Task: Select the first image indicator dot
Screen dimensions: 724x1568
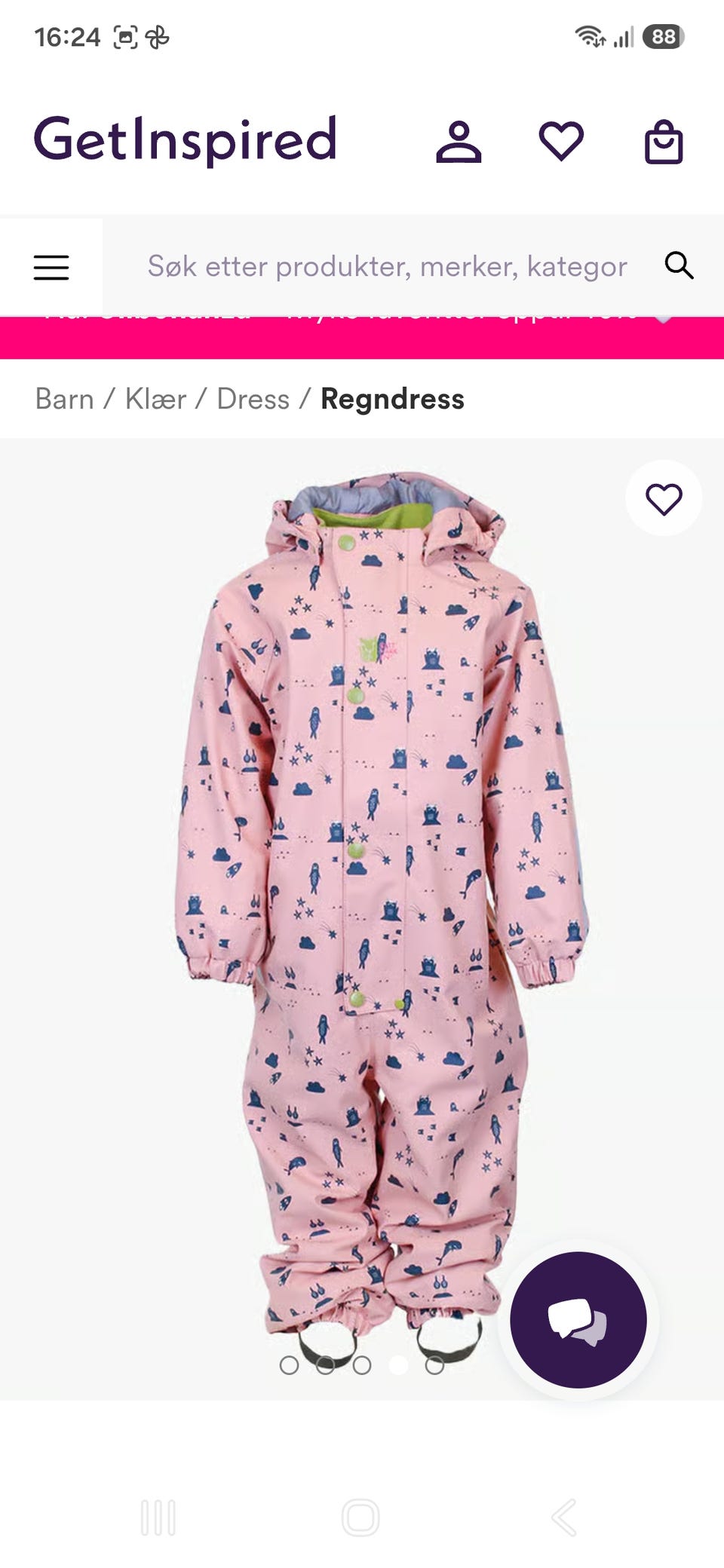Action: (289, 1365)
